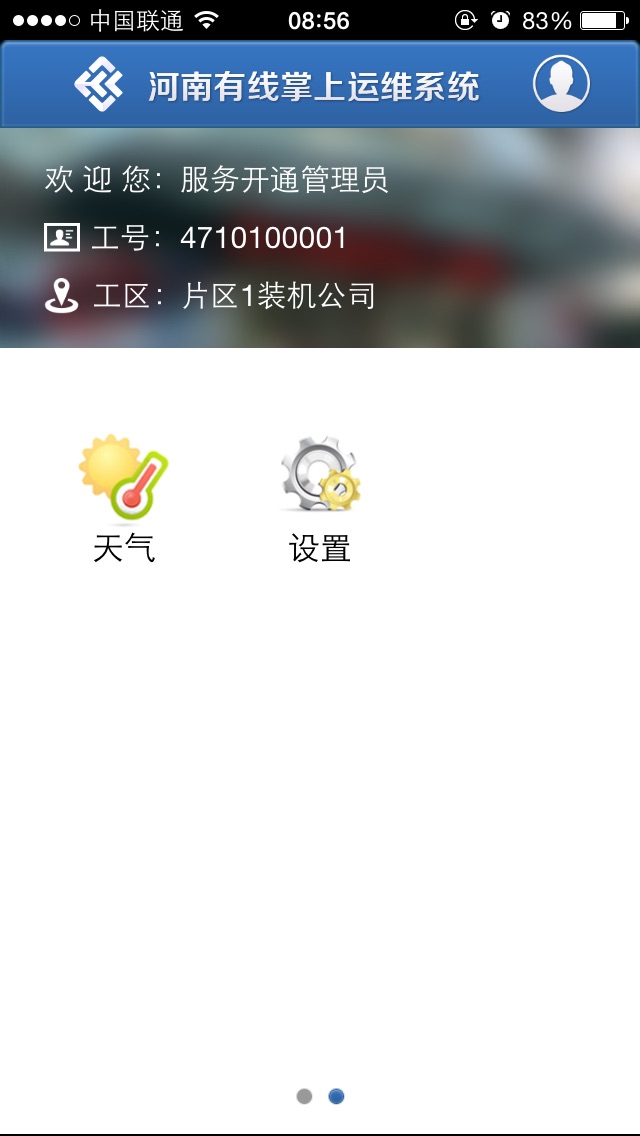This screenshot has height=1136, width=640.
Task: Open 设置 settings
Action: 320,499
